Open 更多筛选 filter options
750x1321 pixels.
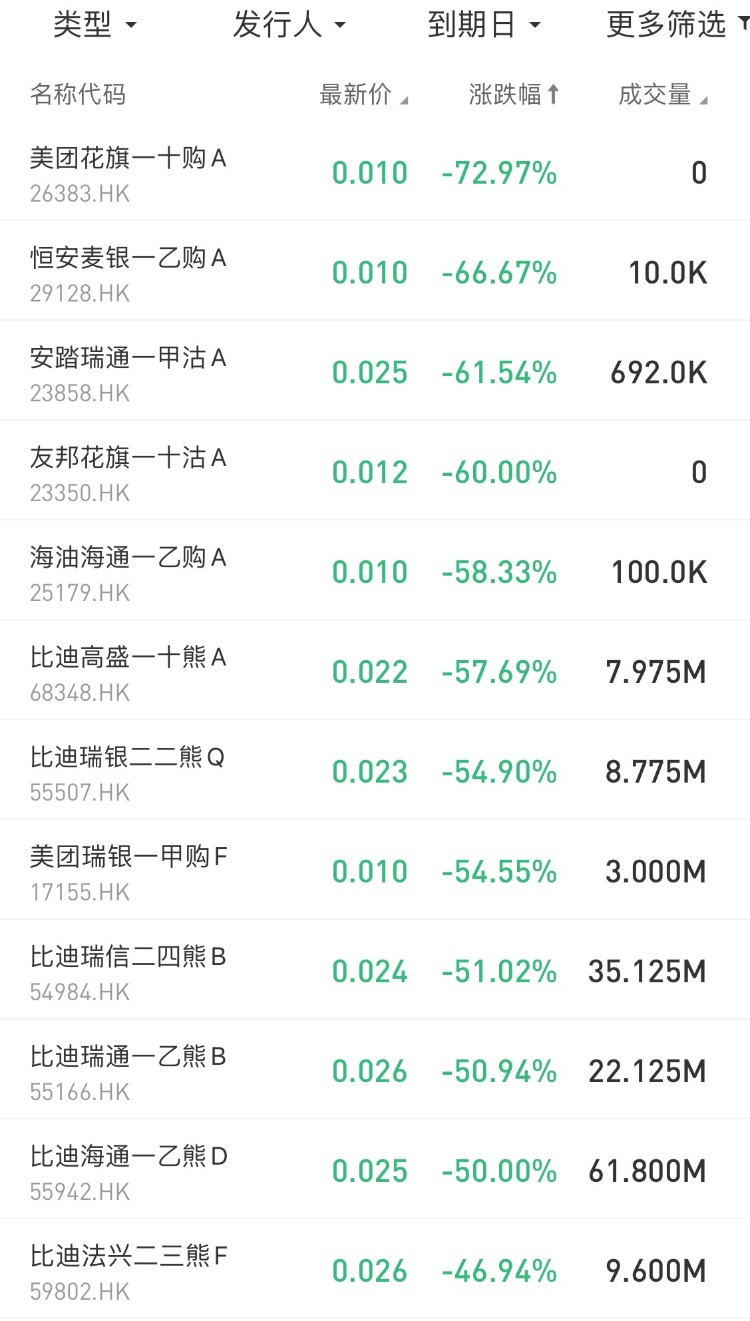point(677,25)
